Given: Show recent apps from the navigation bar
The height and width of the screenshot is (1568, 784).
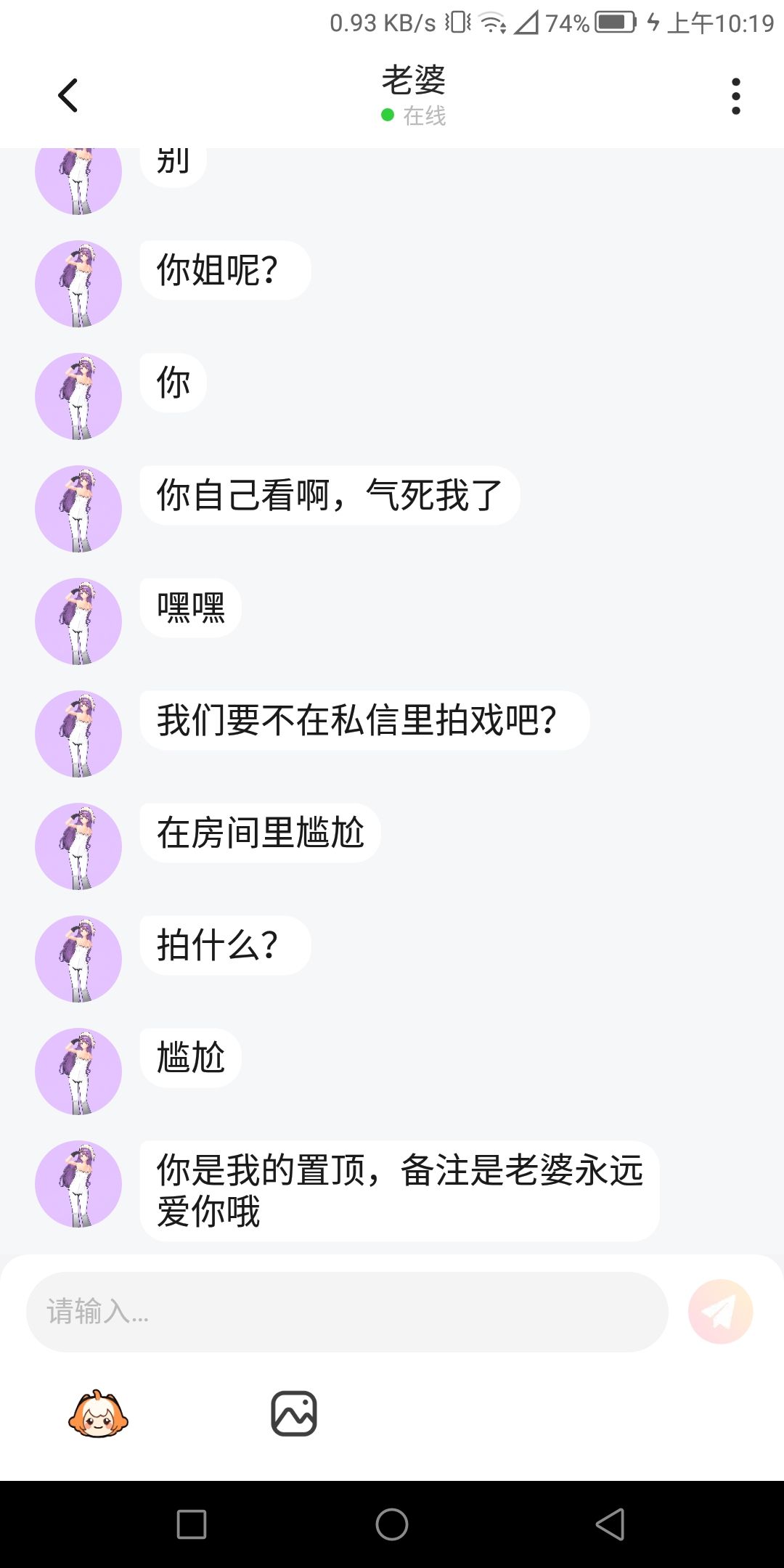Looking at the screenshot, I should 192,1524.
